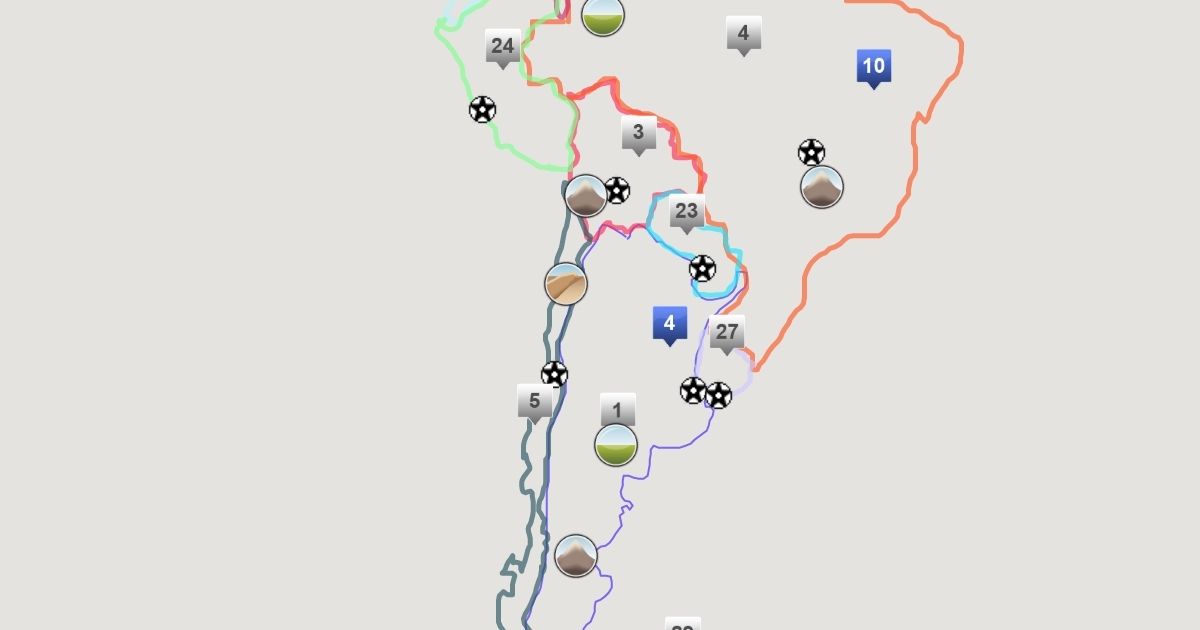The image size is (1200, 630).
Task: Open the green field pin below marker 1
Action: coord(616,445)
